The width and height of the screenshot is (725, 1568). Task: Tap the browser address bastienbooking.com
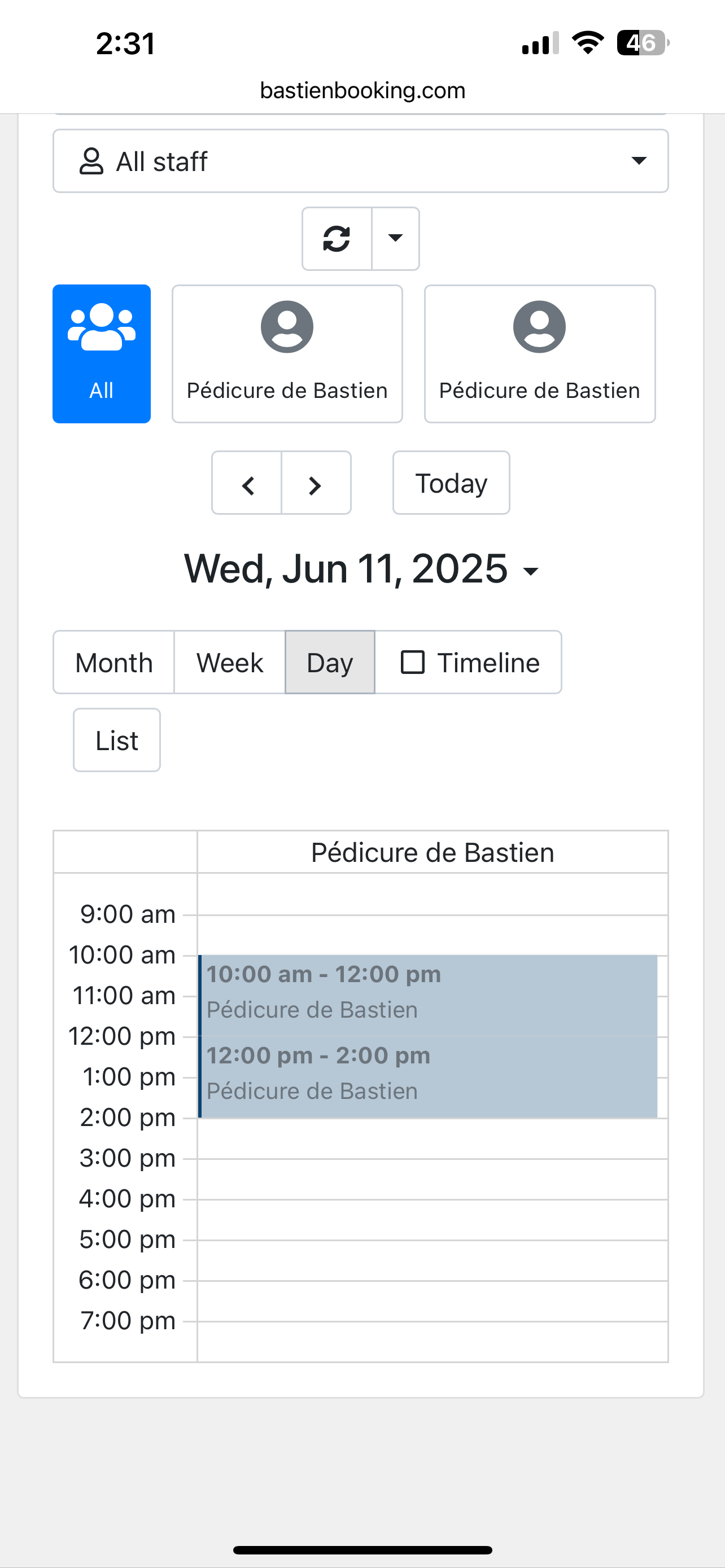[x=363, y=91]
